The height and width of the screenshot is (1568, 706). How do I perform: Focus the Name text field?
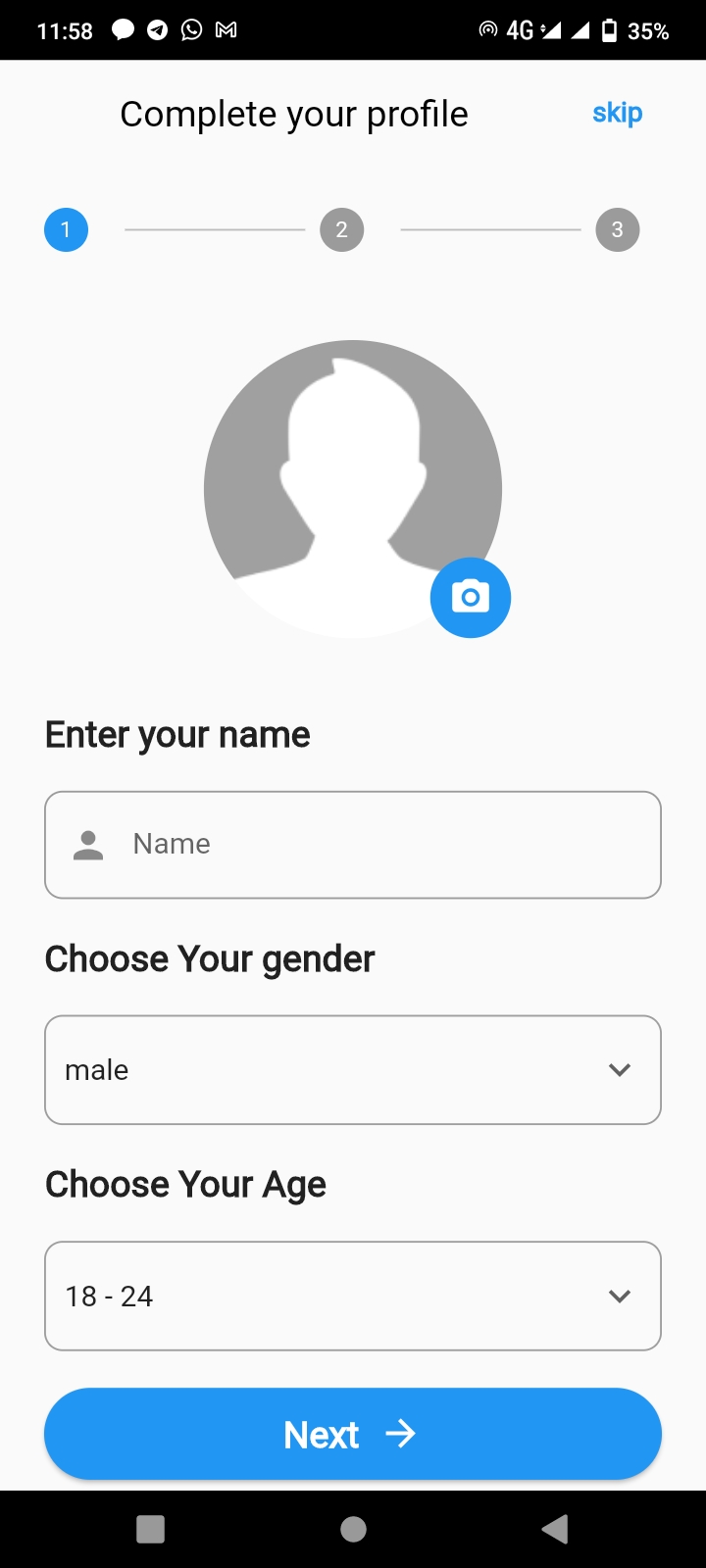(353, 845)
